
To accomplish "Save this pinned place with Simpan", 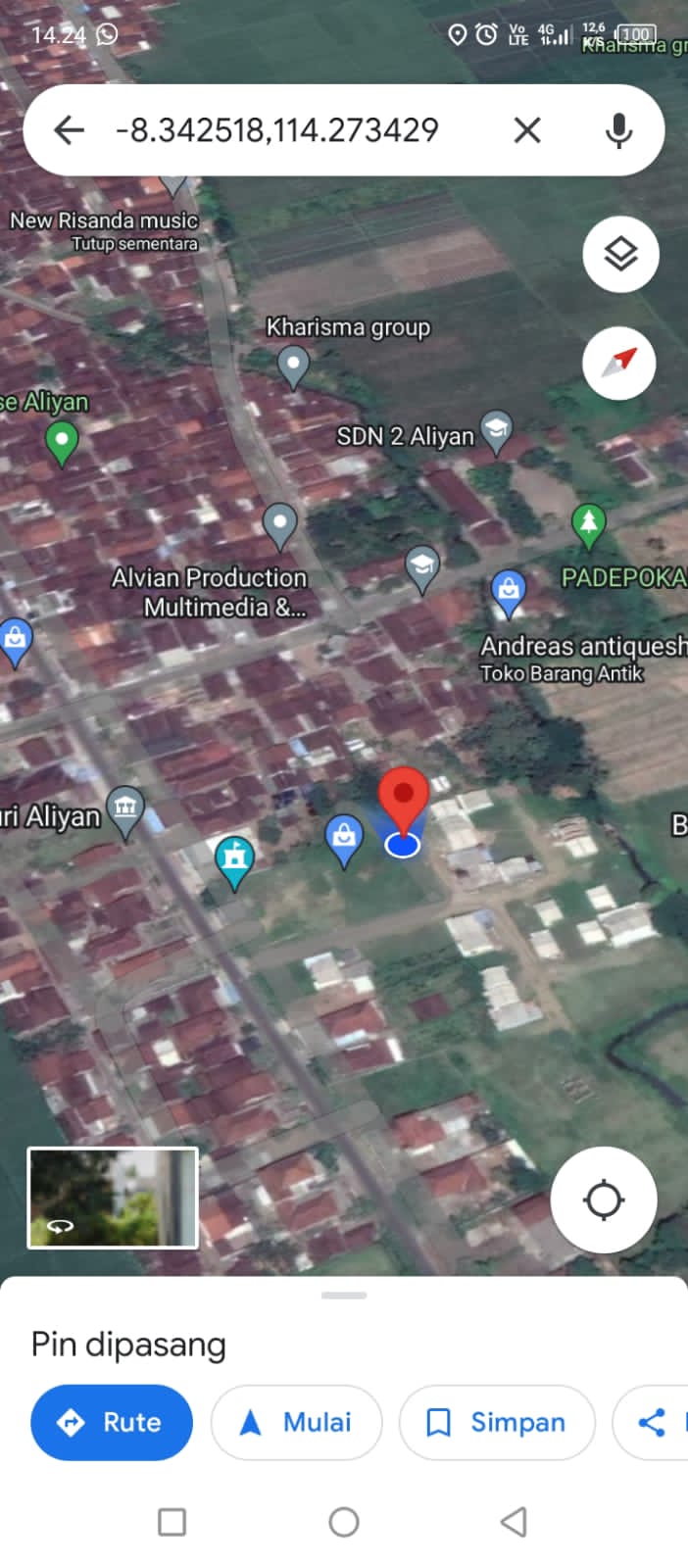I will [497, 1422].
